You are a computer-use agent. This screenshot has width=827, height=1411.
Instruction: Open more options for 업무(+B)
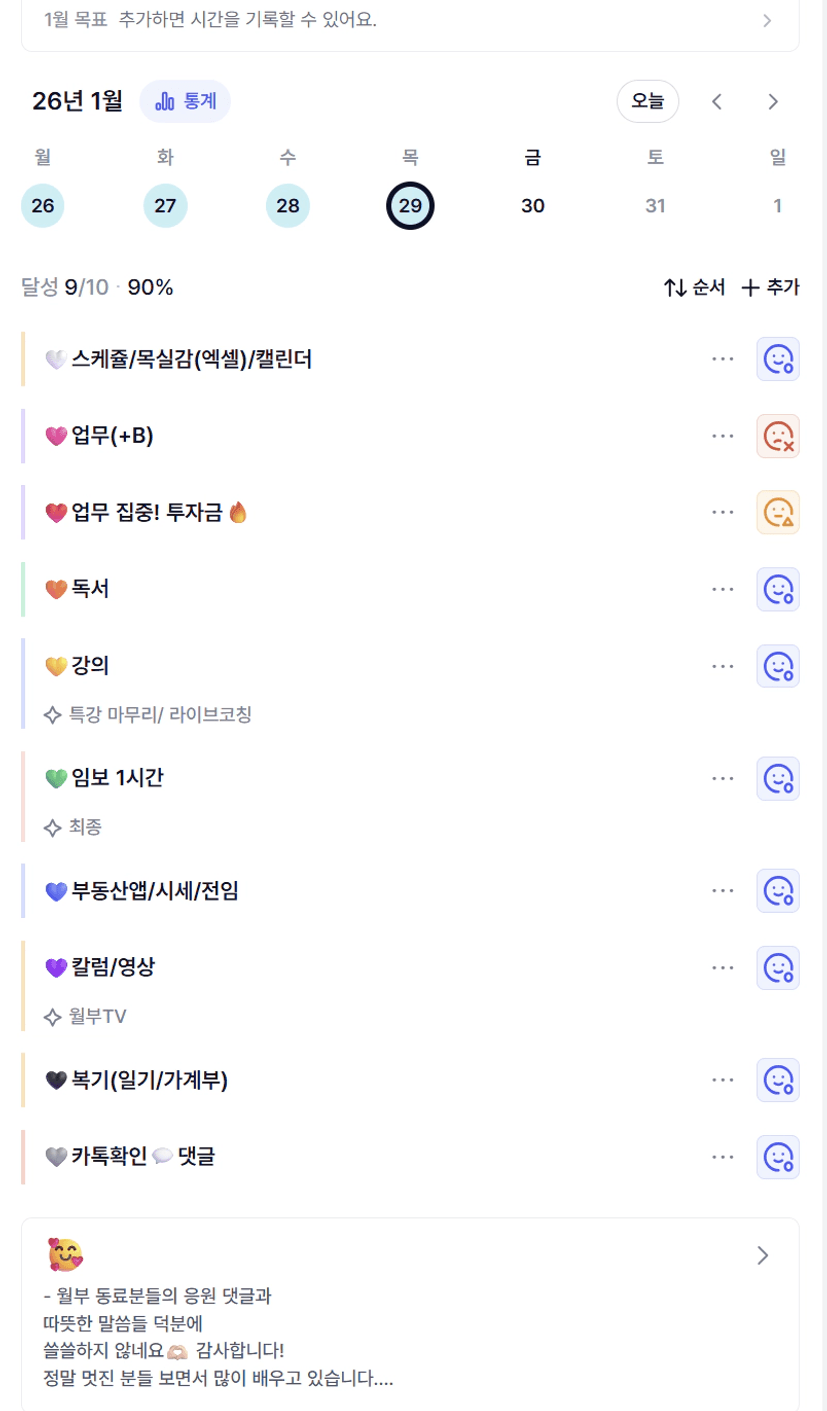(x=722, y=436)
